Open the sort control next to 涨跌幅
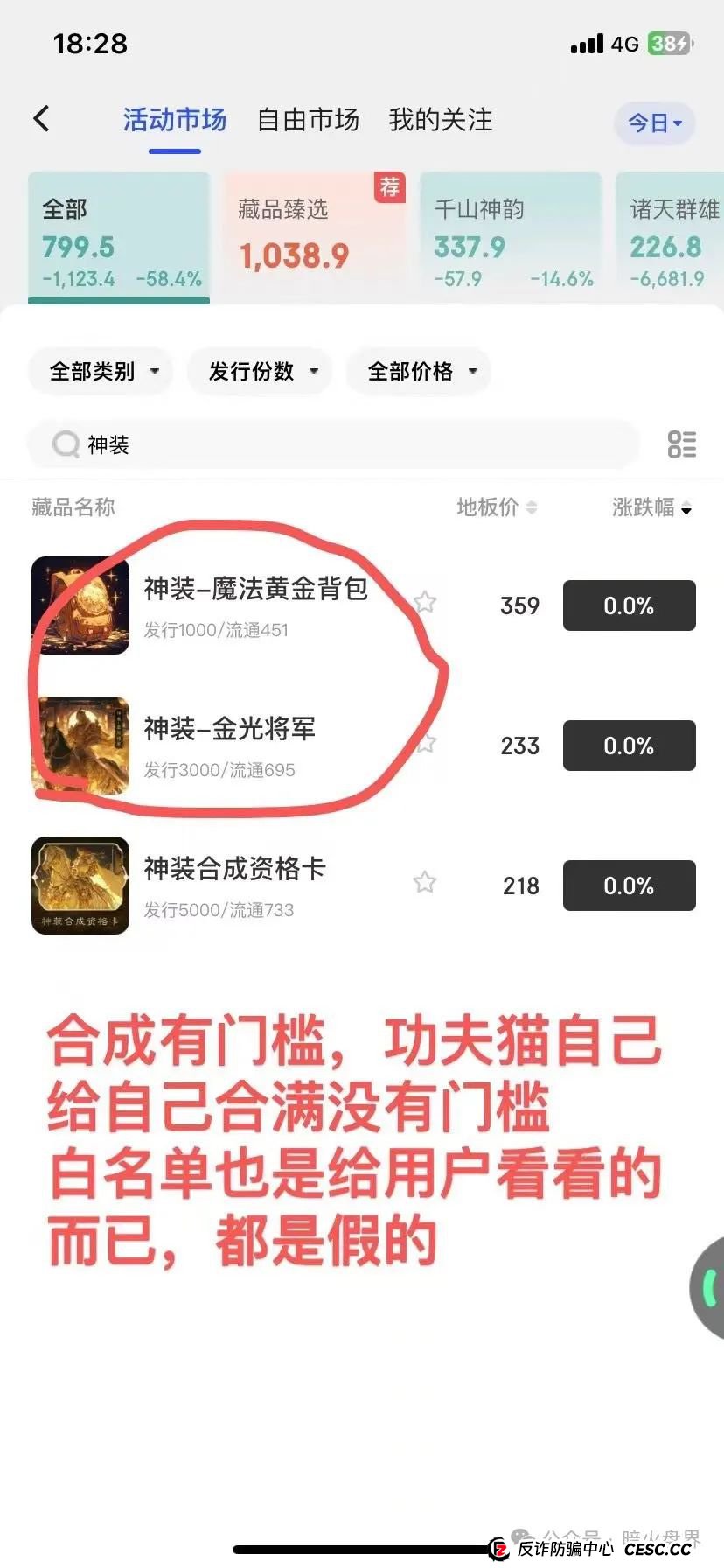The height and width of the screenshot is (1568, 724). tap(686, 509)
